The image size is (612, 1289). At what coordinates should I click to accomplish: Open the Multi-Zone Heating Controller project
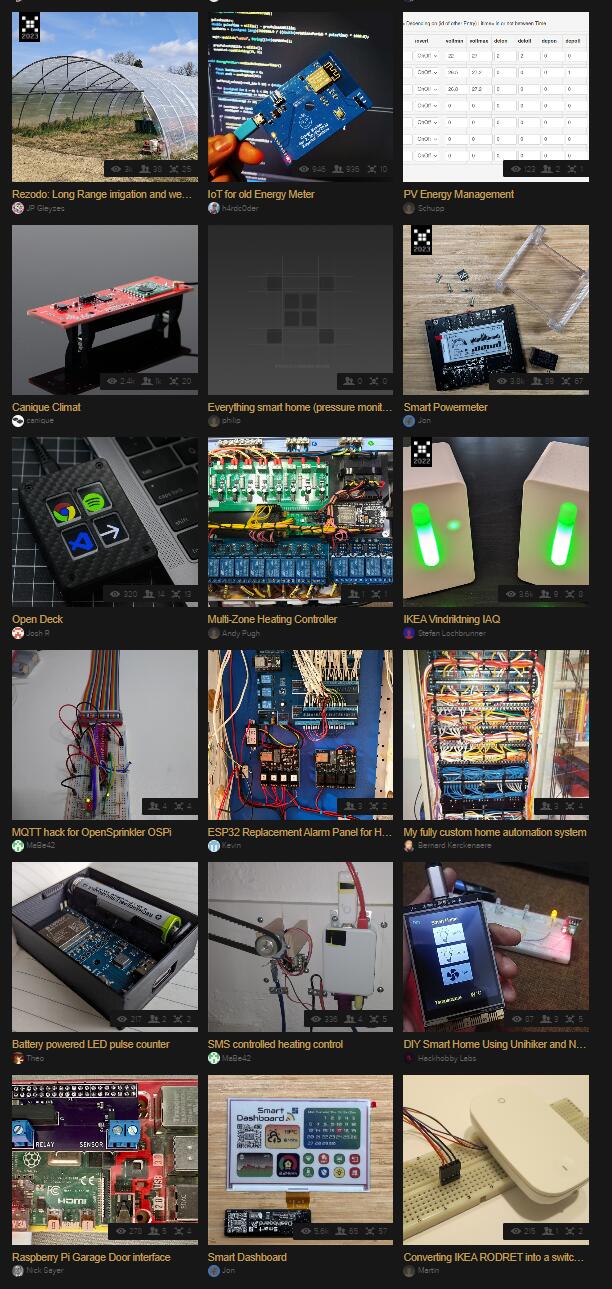coord(272,619)
